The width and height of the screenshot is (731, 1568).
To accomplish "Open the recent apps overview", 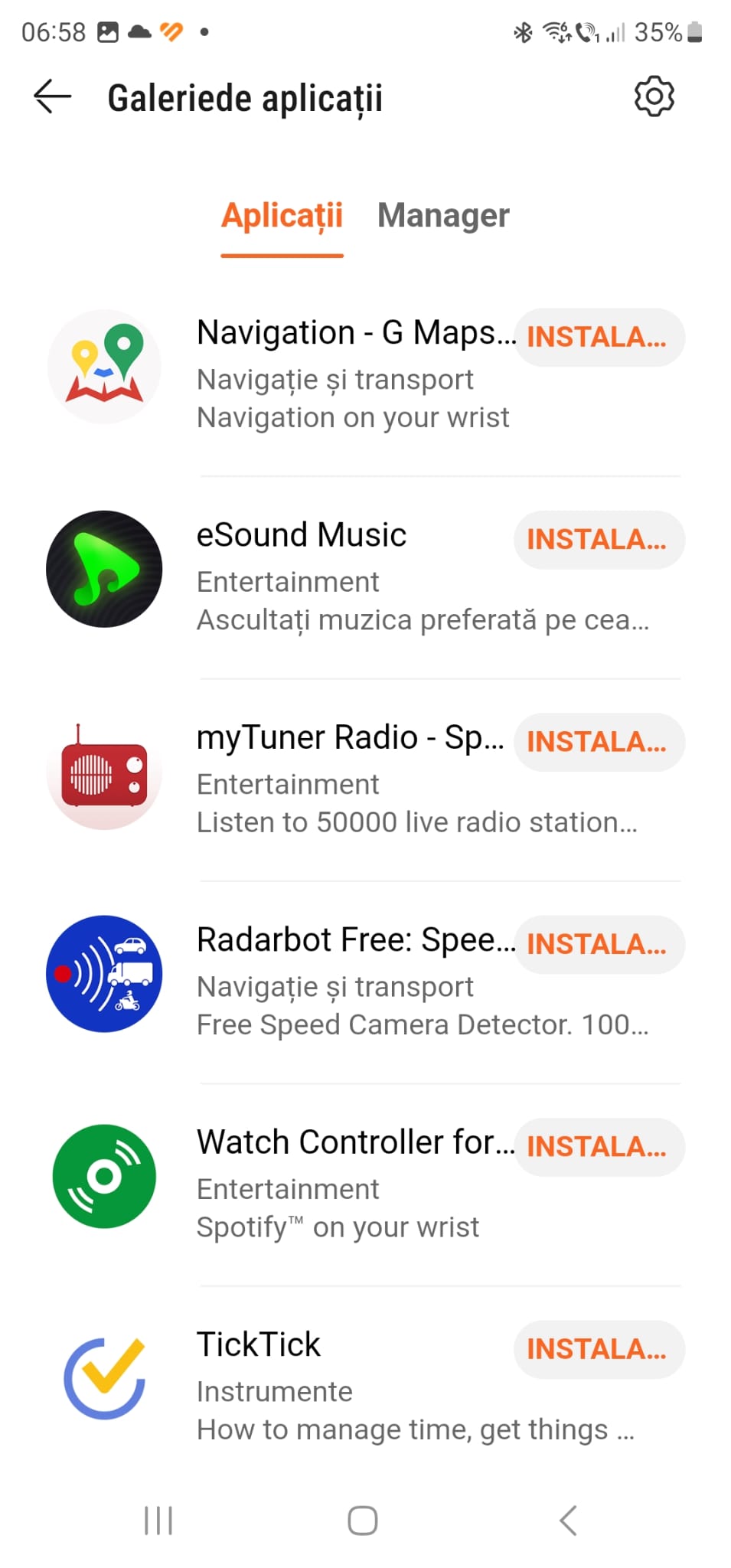I will pos(158,1521).
